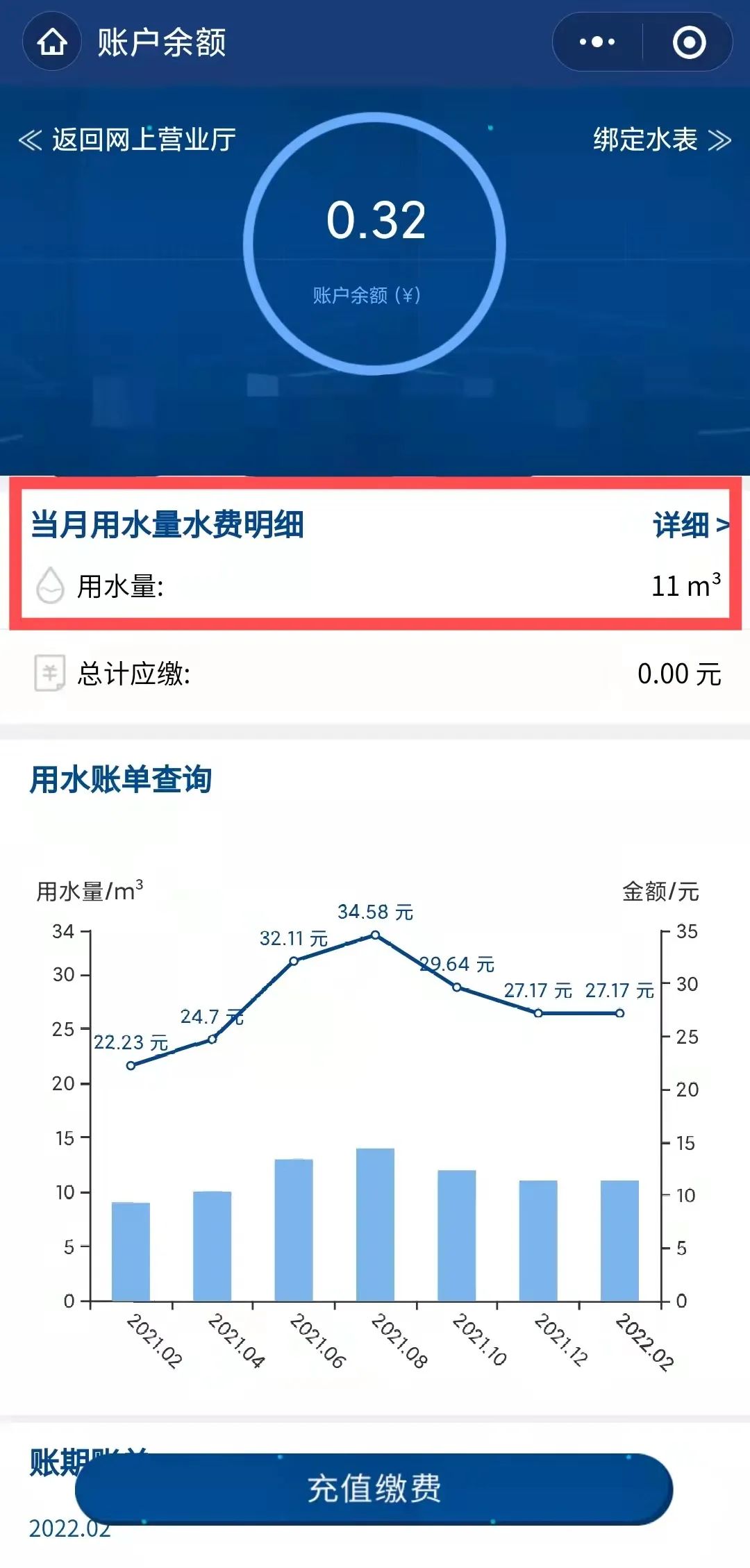
Task: Open the mini-program three-dot menu
Action: 597,42
